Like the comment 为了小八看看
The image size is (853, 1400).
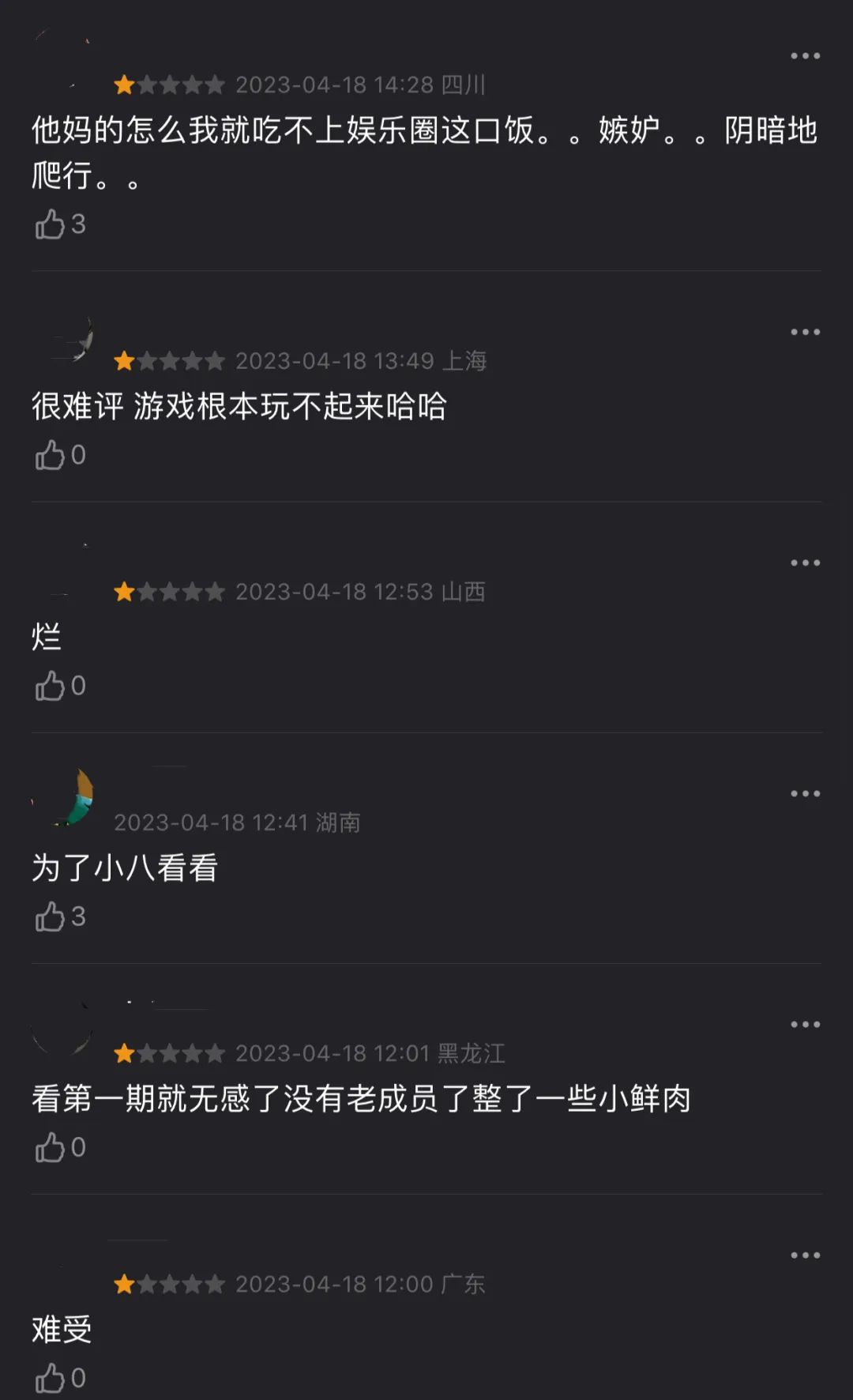point(51,916)
